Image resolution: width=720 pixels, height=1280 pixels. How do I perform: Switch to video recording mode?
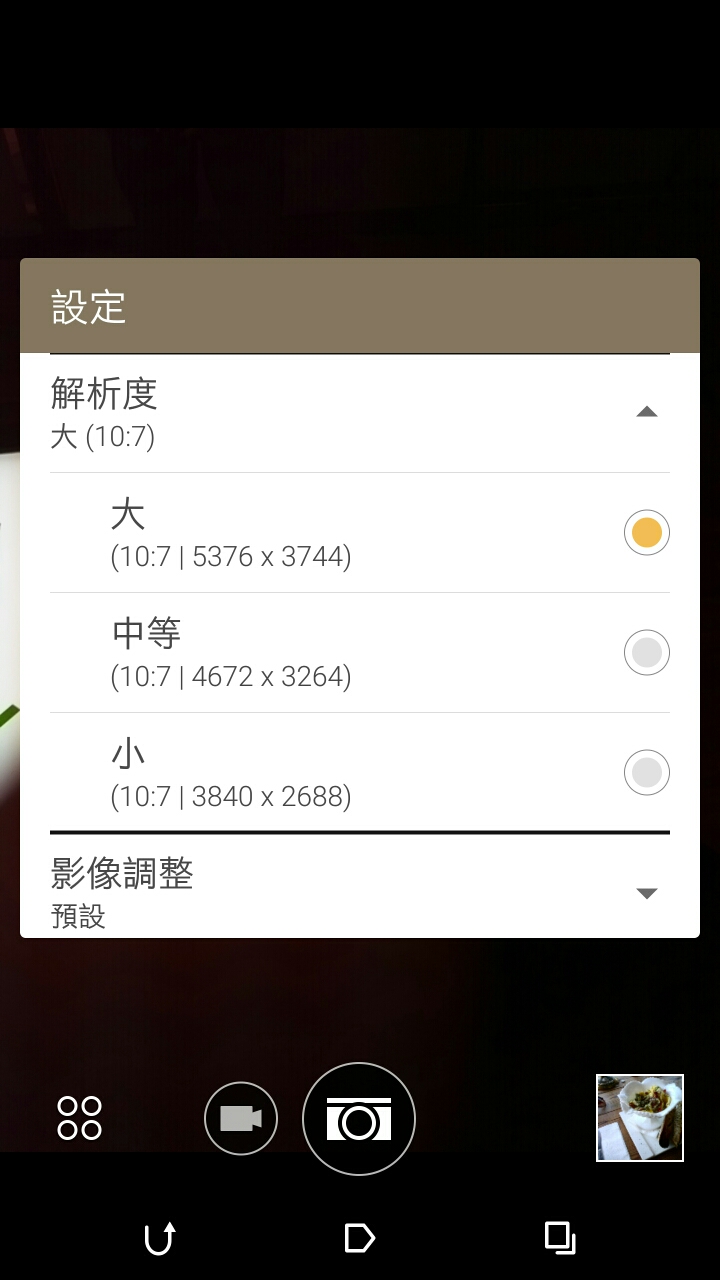[241, 1118]
